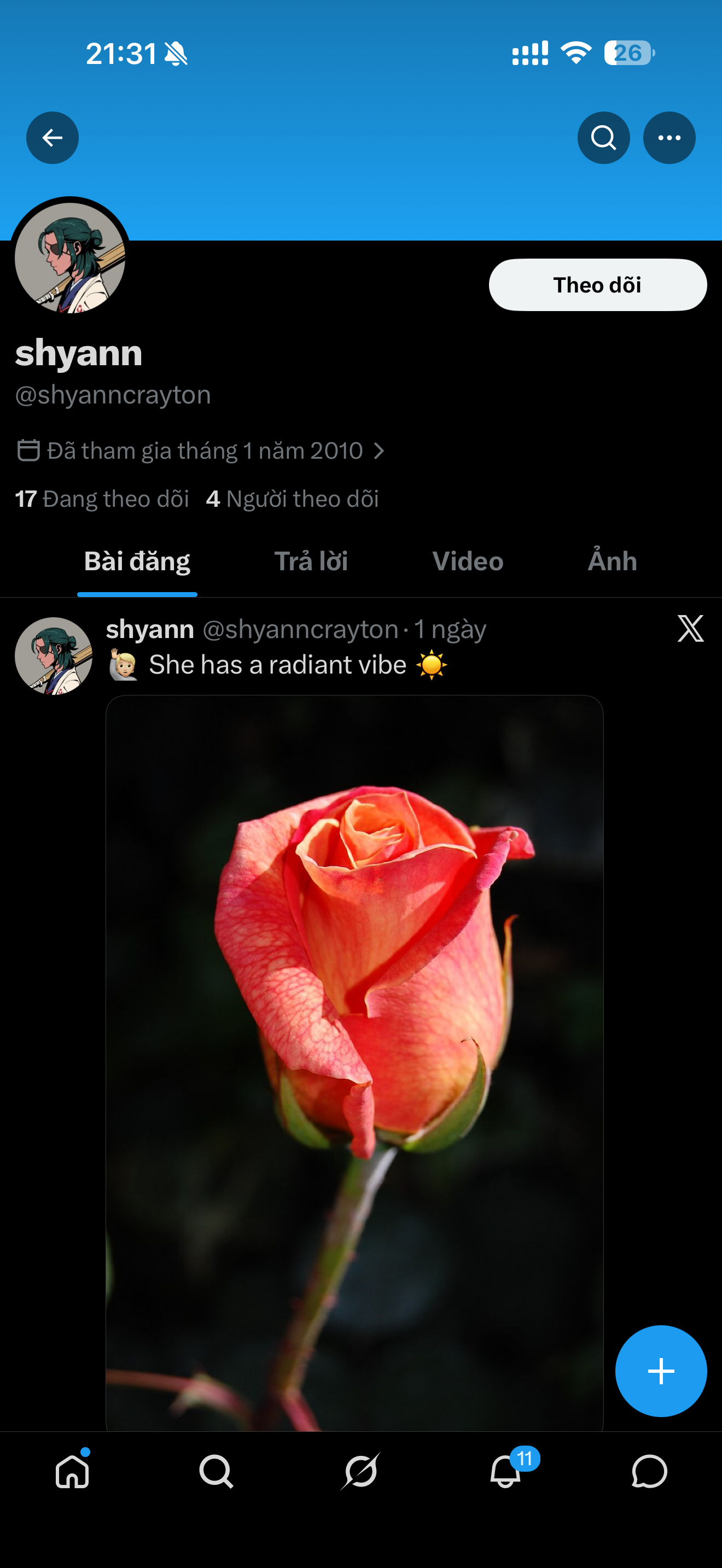Tap the X logo on shyann's post
722x1568 pixels.
pyautogui.click(x=691, y=629)
